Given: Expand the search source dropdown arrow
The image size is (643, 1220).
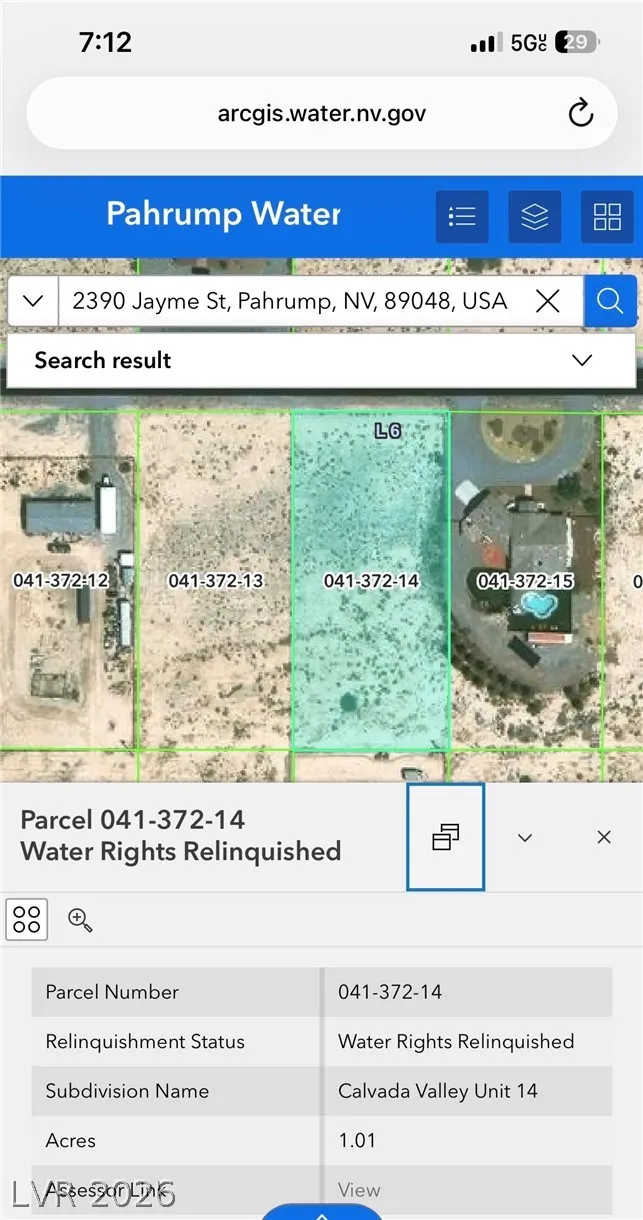Looking at the screenshot, I should tap(32, 301).
